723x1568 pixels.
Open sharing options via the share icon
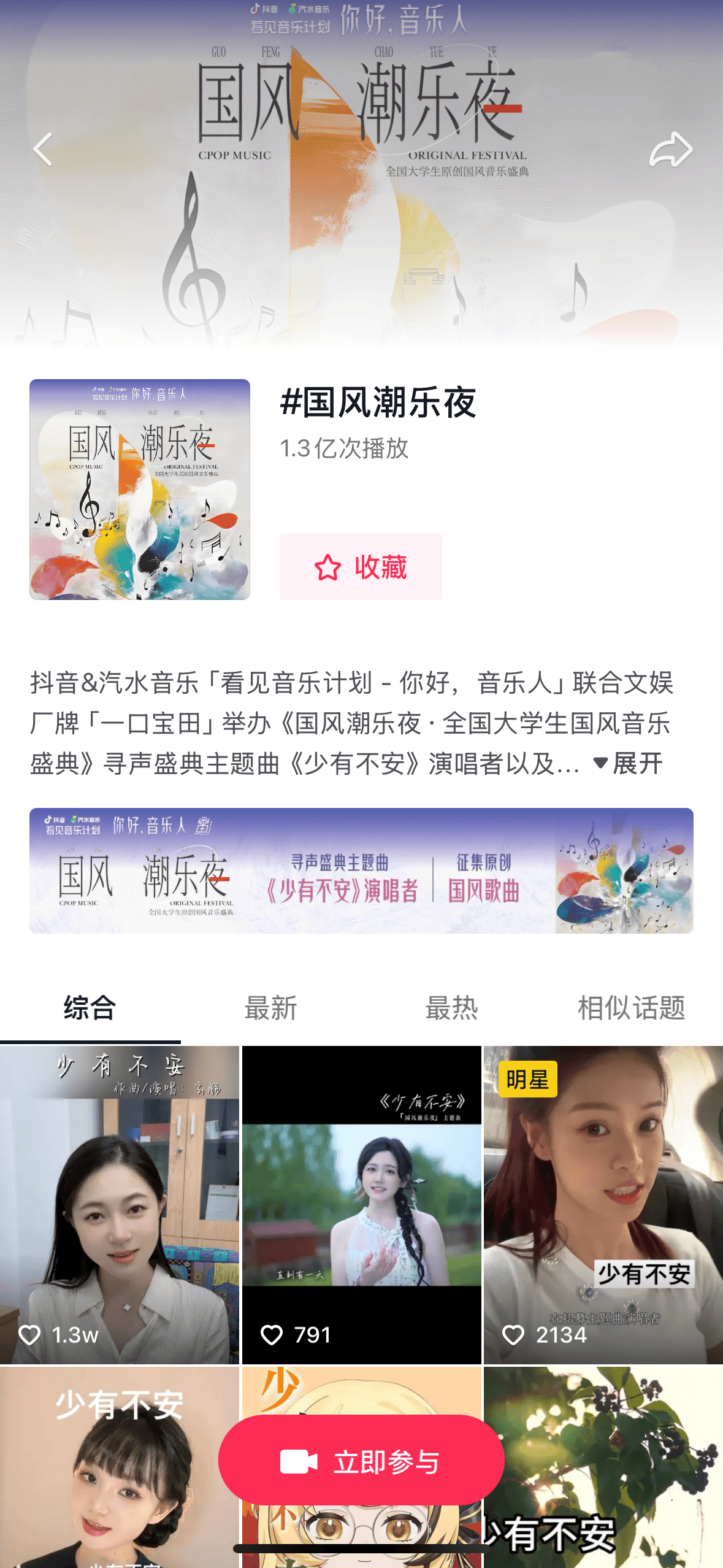pos(672,149)
